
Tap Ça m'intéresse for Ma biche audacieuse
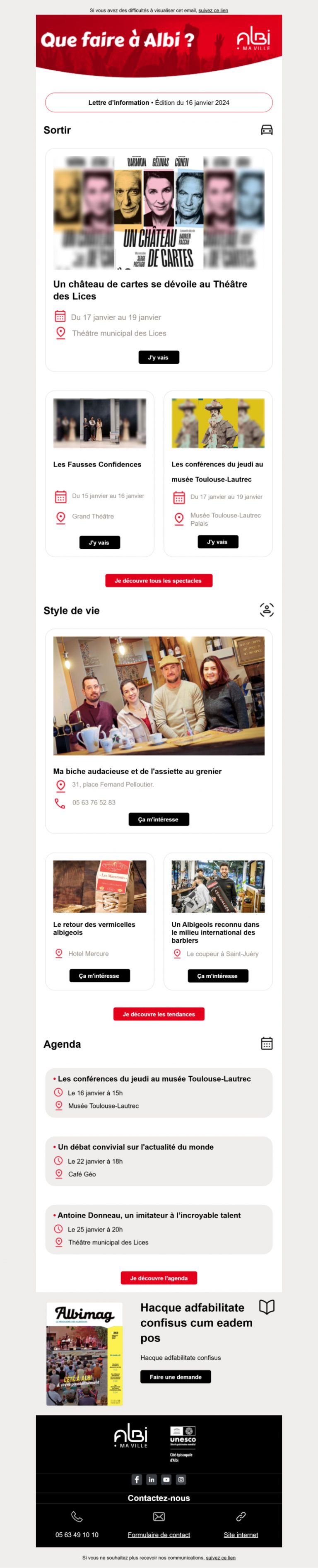159,819
